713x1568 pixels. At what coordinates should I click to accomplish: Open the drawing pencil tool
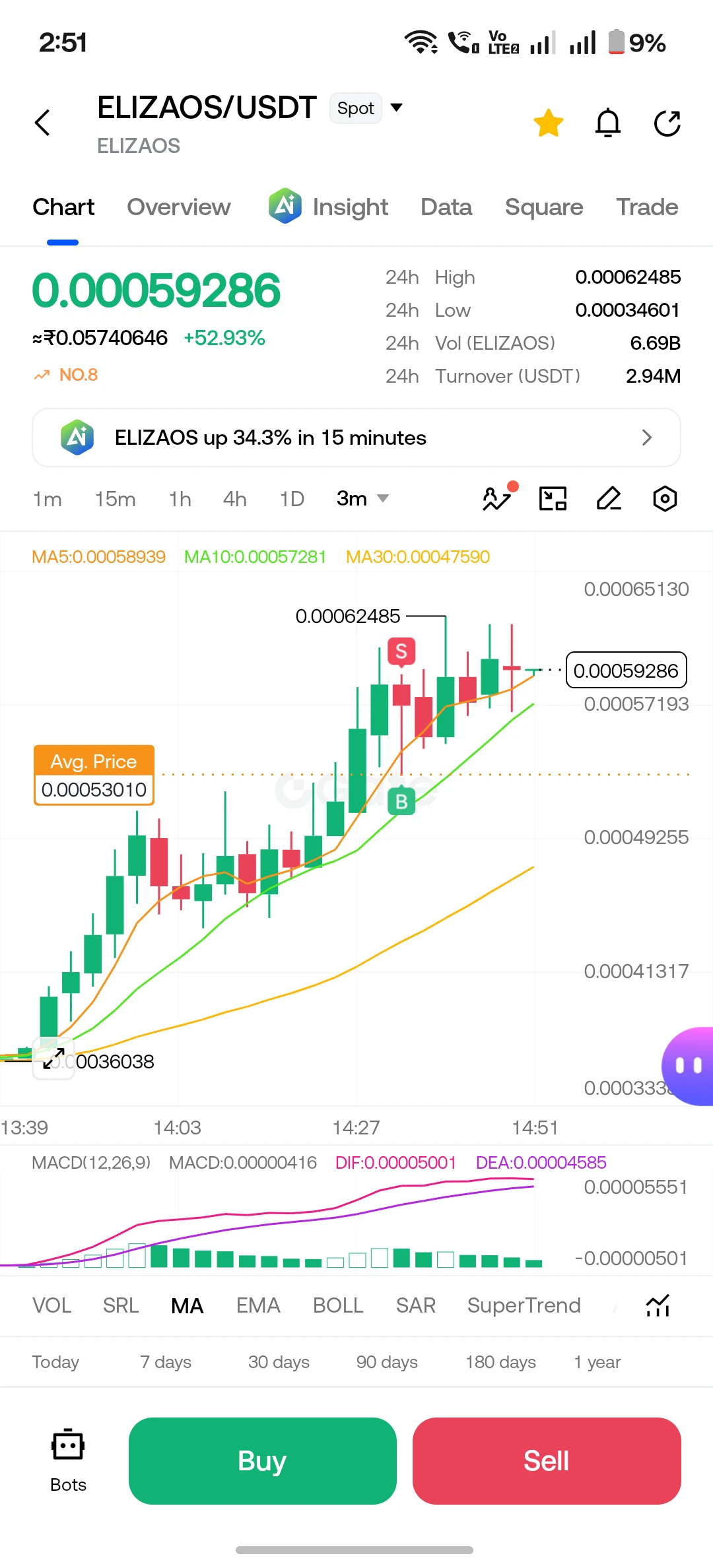609,499
